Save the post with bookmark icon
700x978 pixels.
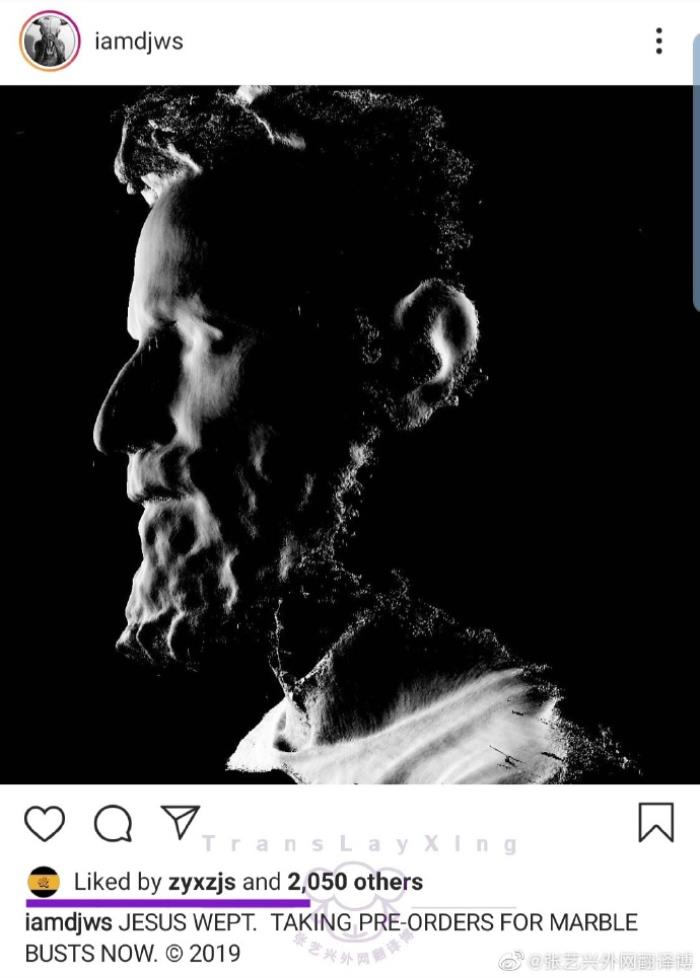[x=655, y=822]
